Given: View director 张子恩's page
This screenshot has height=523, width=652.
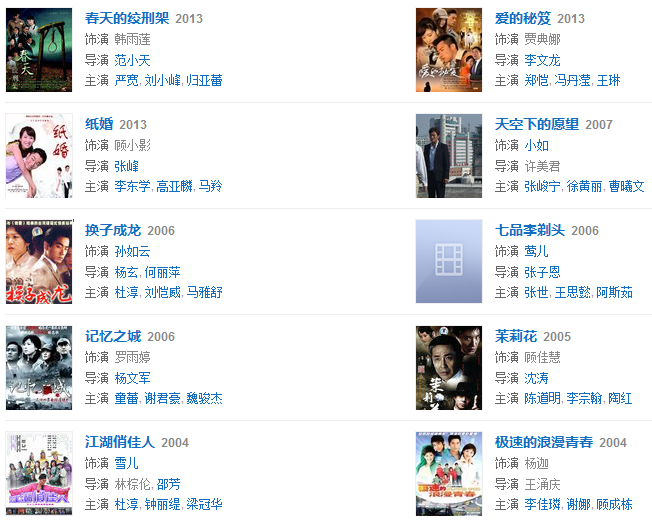Looking at the screenshot, I should [542, 272].
